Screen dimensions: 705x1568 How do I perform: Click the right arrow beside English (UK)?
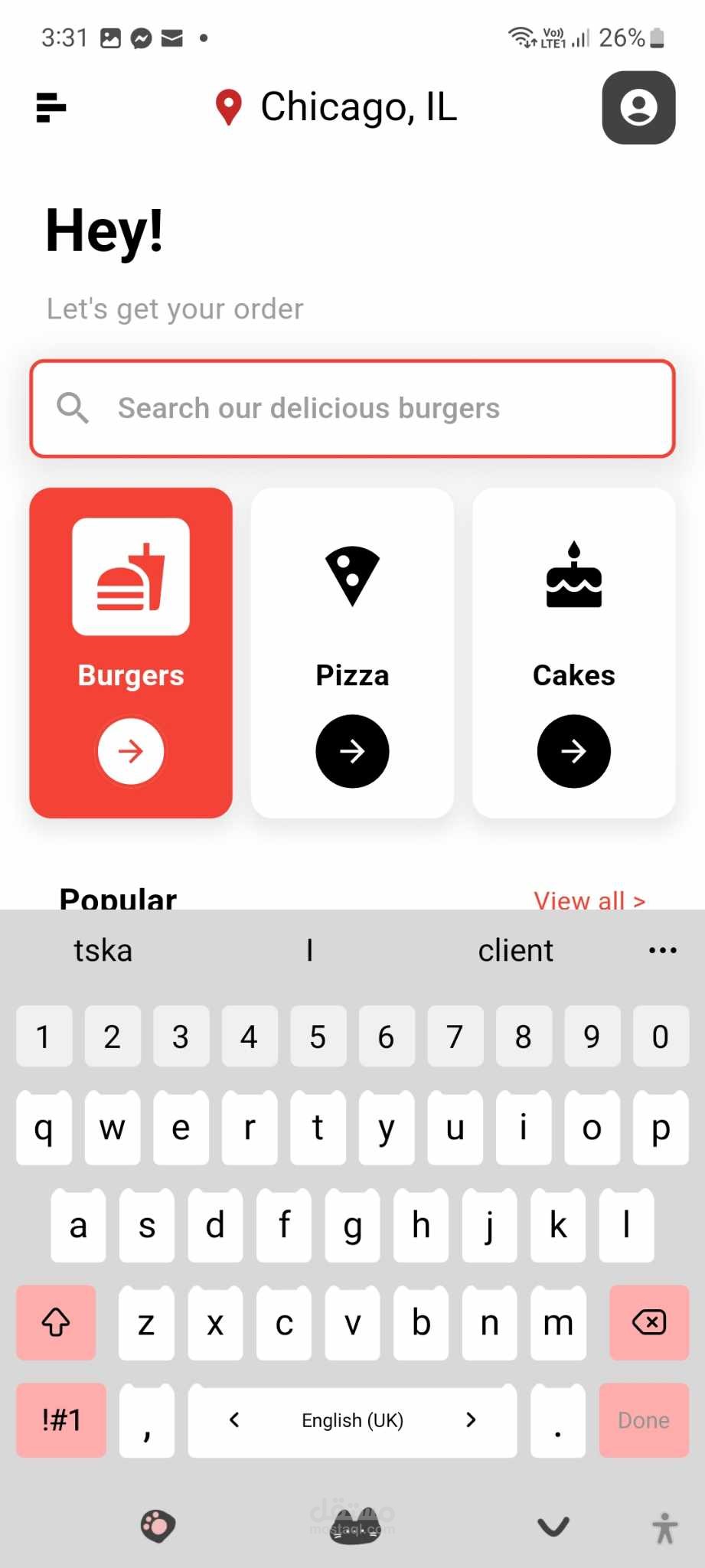pyautogui.click(x=471, y=1420)
